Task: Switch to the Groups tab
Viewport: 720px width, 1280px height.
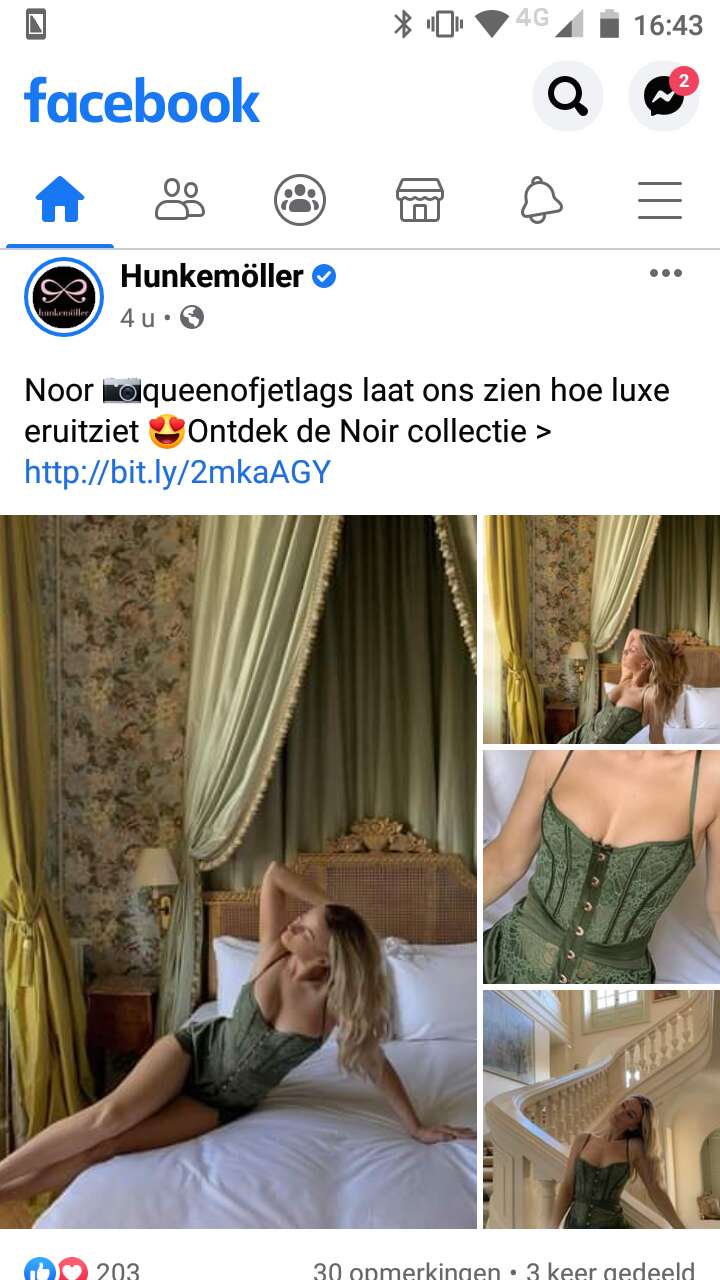Action: pos(300,200)
